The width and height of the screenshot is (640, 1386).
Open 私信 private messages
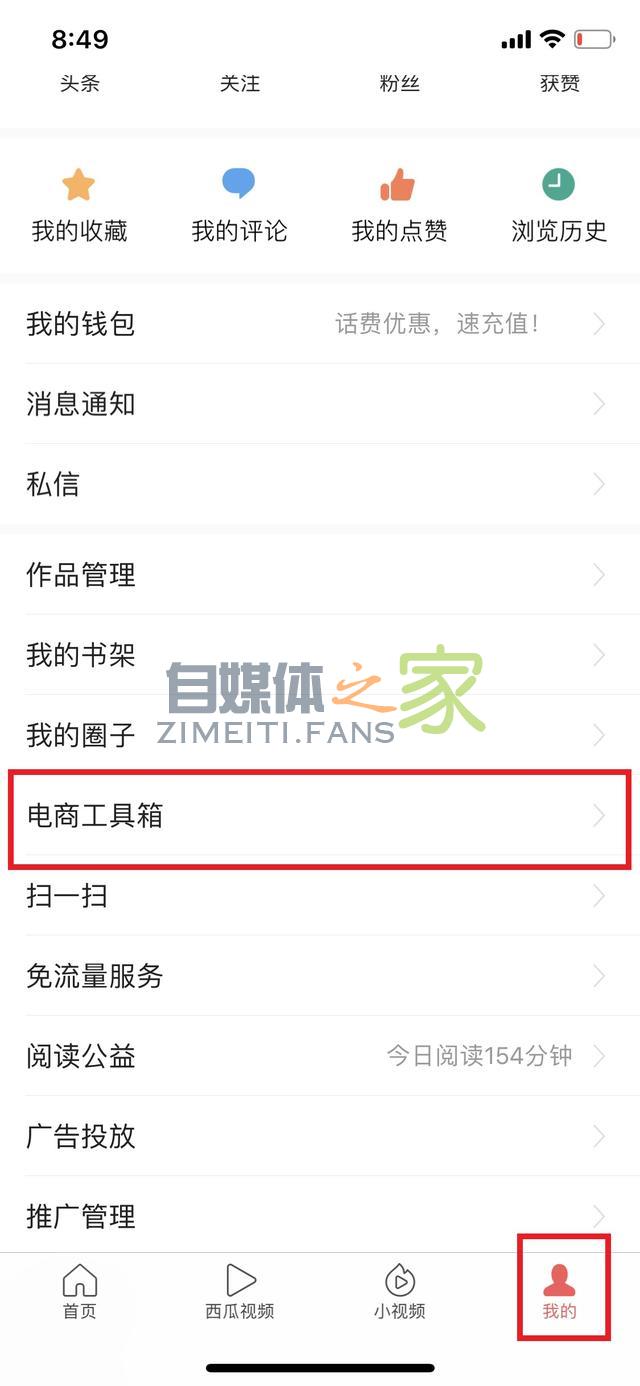point(320,484)
